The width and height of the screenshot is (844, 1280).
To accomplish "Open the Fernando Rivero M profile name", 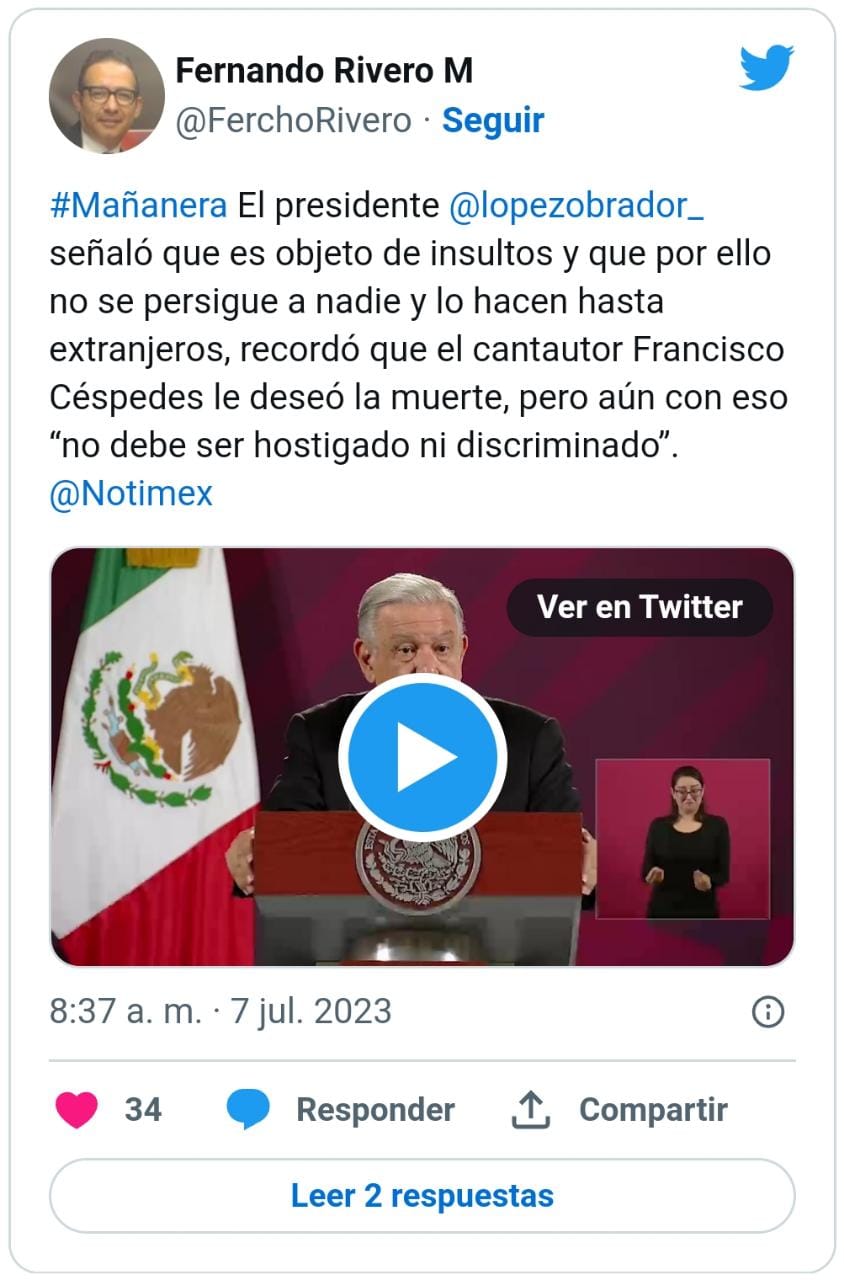I will (324, 71).
